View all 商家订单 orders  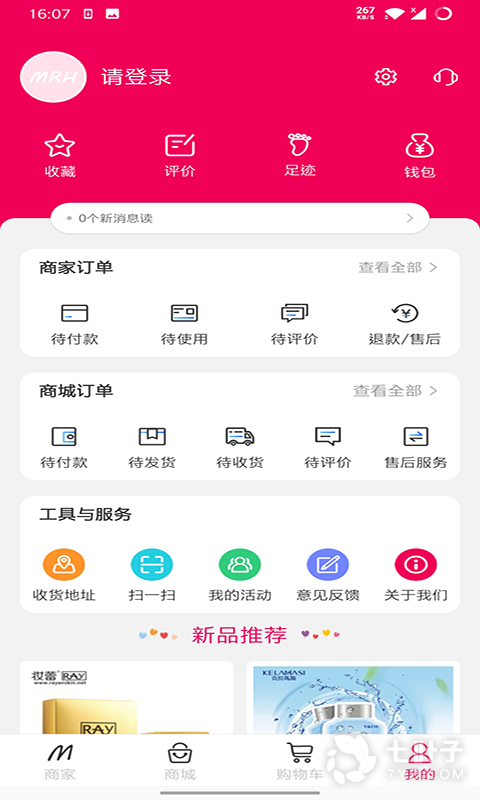398,267
